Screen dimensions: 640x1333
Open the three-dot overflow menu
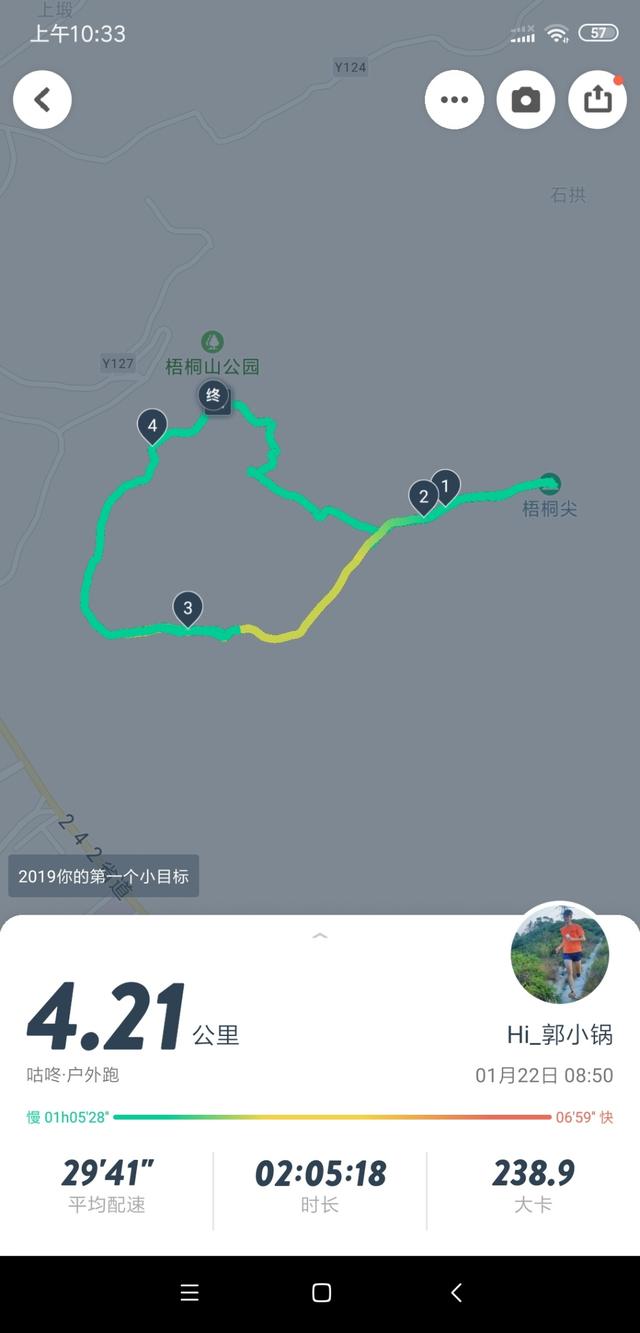[454, 100]
